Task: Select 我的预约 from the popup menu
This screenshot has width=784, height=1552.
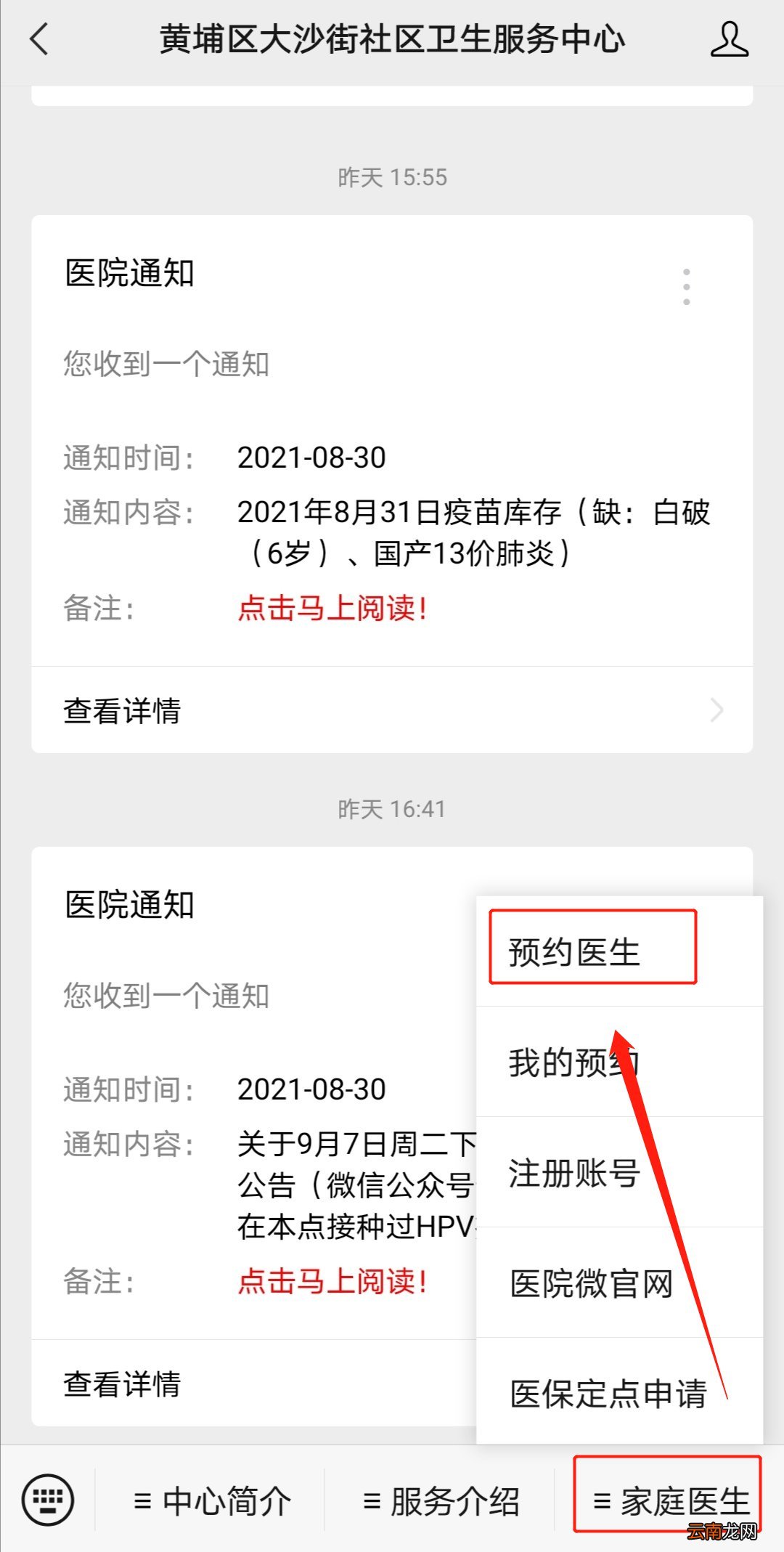Action: (573, 1062)
